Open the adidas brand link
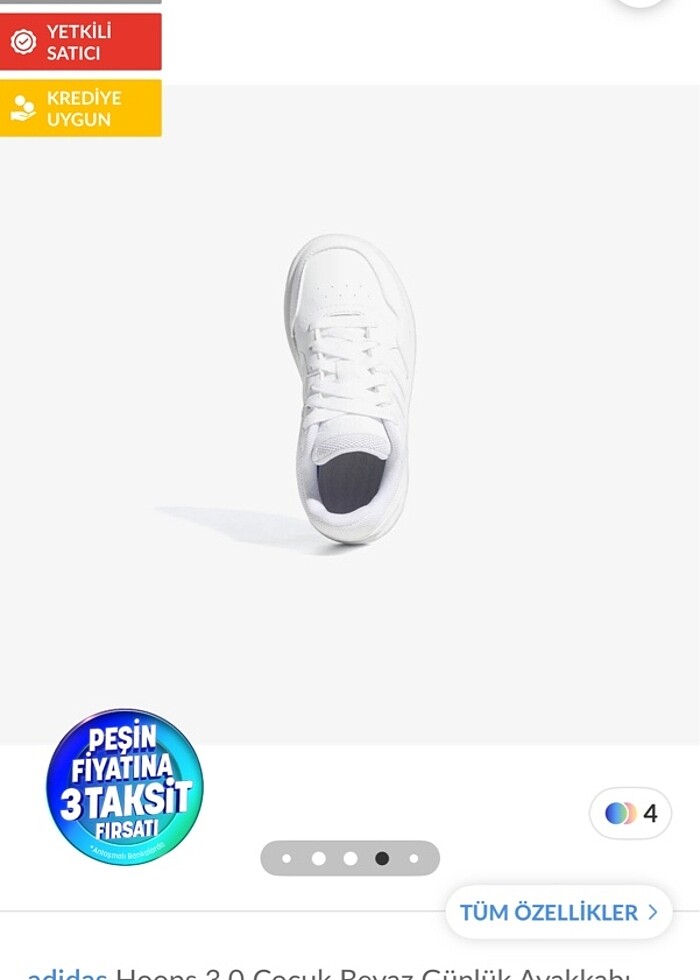This screenshot has height=980, width=700. [67, 973]
